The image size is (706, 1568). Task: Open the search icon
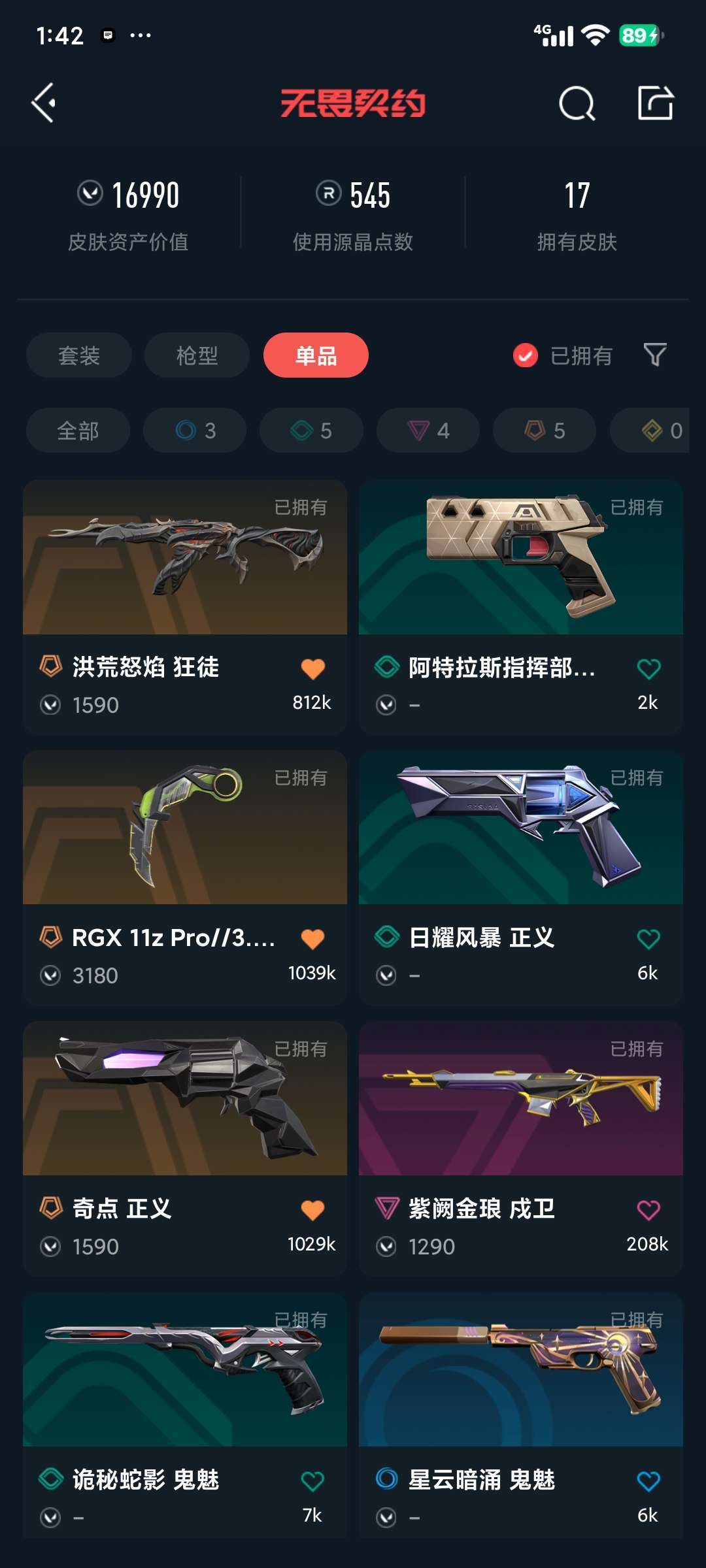(x=577, y=103)
